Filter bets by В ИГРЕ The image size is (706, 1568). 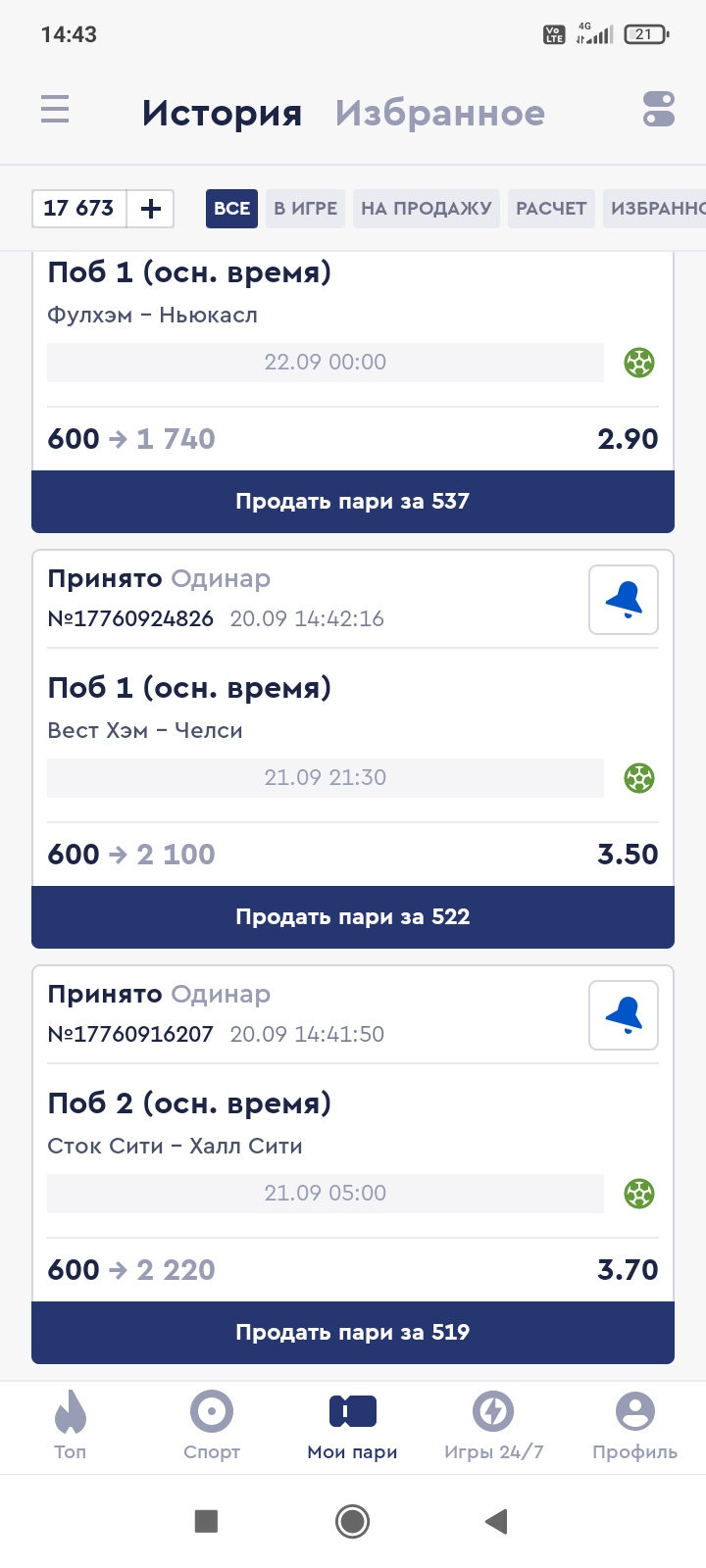click(305, 208)
